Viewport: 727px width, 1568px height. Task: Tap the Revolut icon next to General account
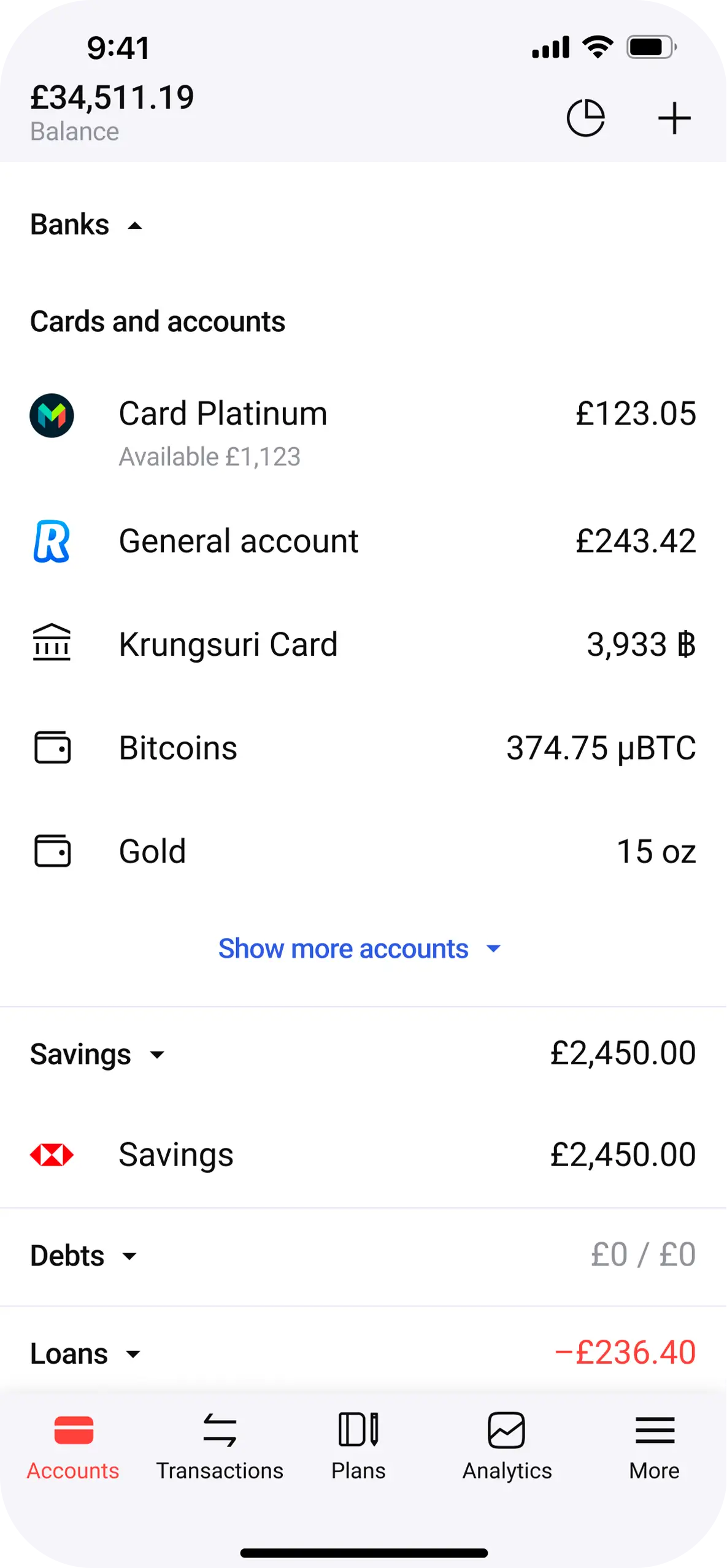52,542
